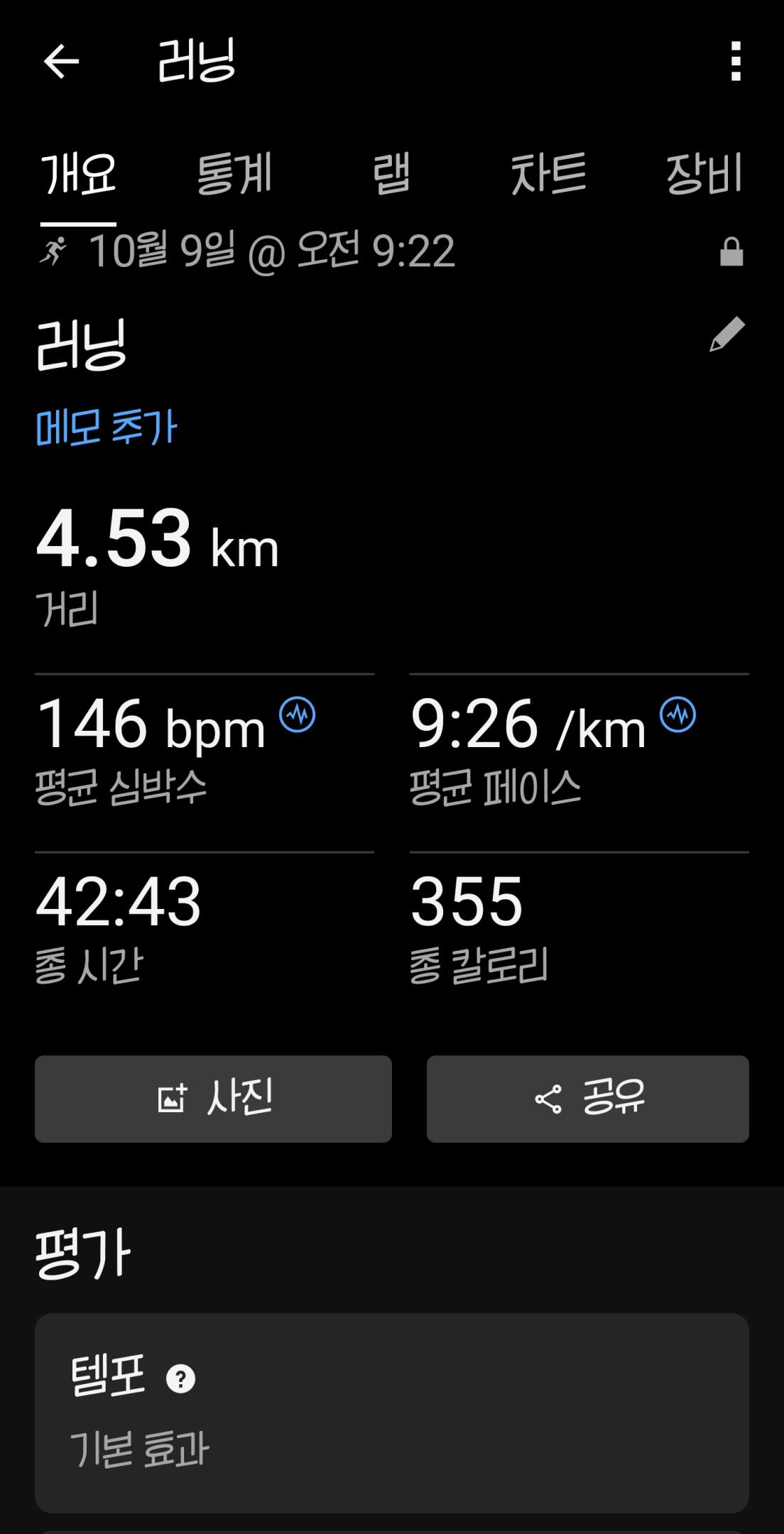Select the 장비 tab

pyautogui.click(x=704, y=174)
